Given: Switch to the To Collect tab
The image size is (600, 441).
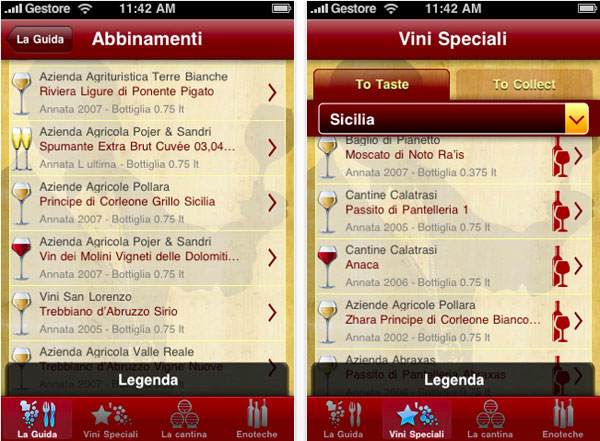Looking at the screenshot, I should 523,85.
